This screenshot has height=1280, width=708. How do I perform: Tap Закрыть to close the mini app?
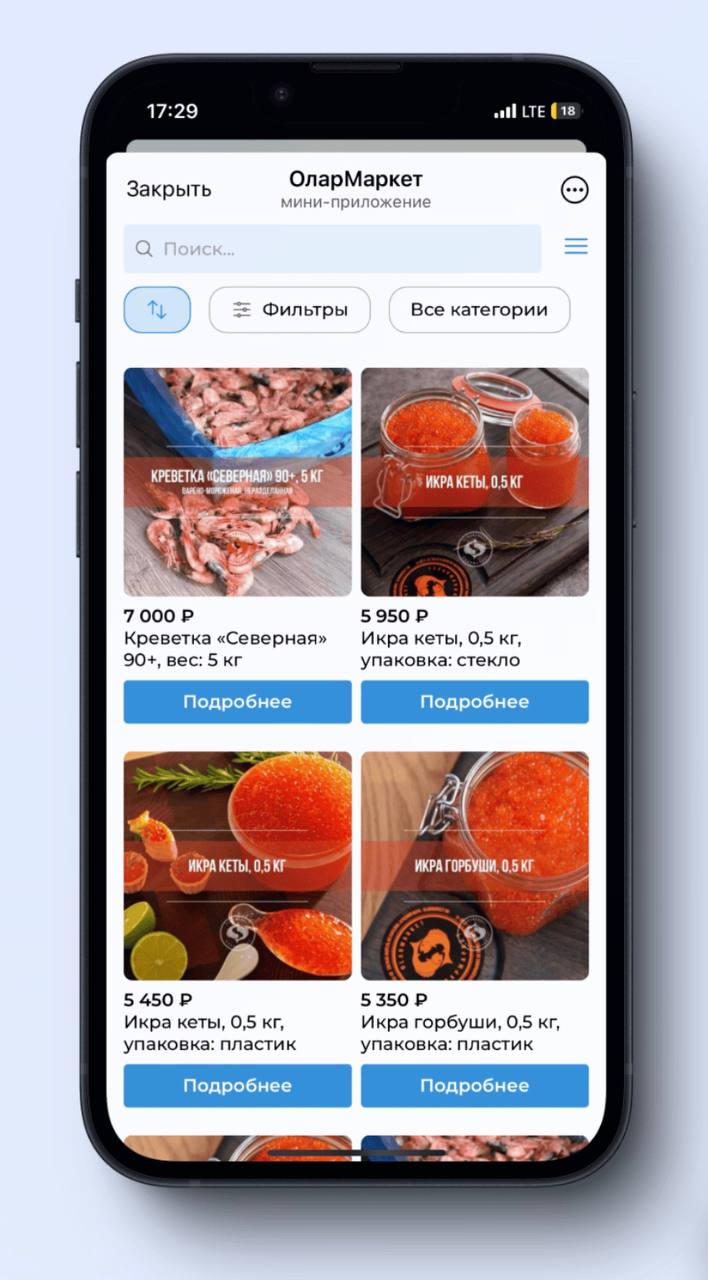168,190
